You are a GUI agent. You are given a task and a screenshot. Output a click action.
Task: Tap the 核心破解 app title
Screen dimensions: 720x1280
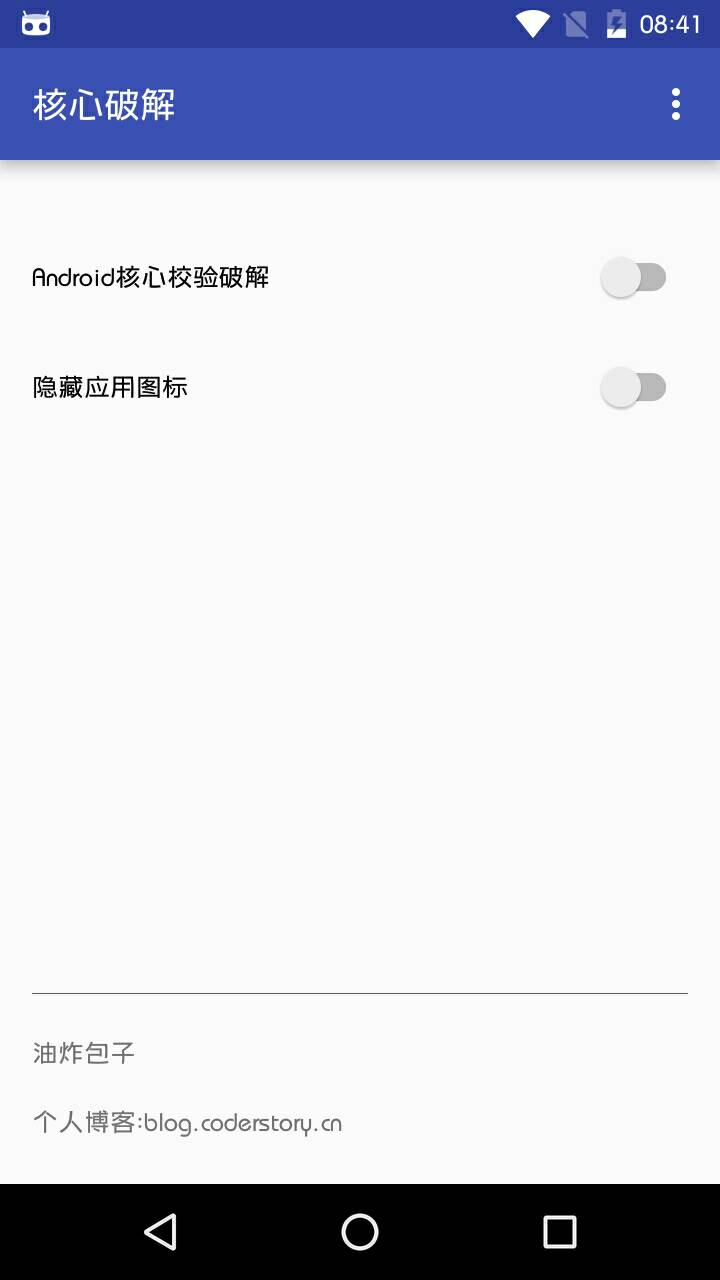[x=104, y=103]
